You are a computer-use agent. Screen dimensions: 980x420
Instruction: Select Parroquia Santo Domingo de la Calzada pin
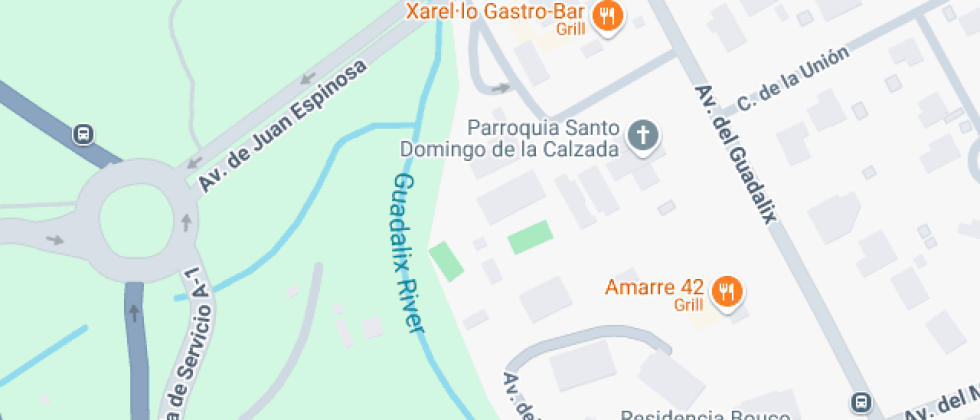tap(644, 136)
